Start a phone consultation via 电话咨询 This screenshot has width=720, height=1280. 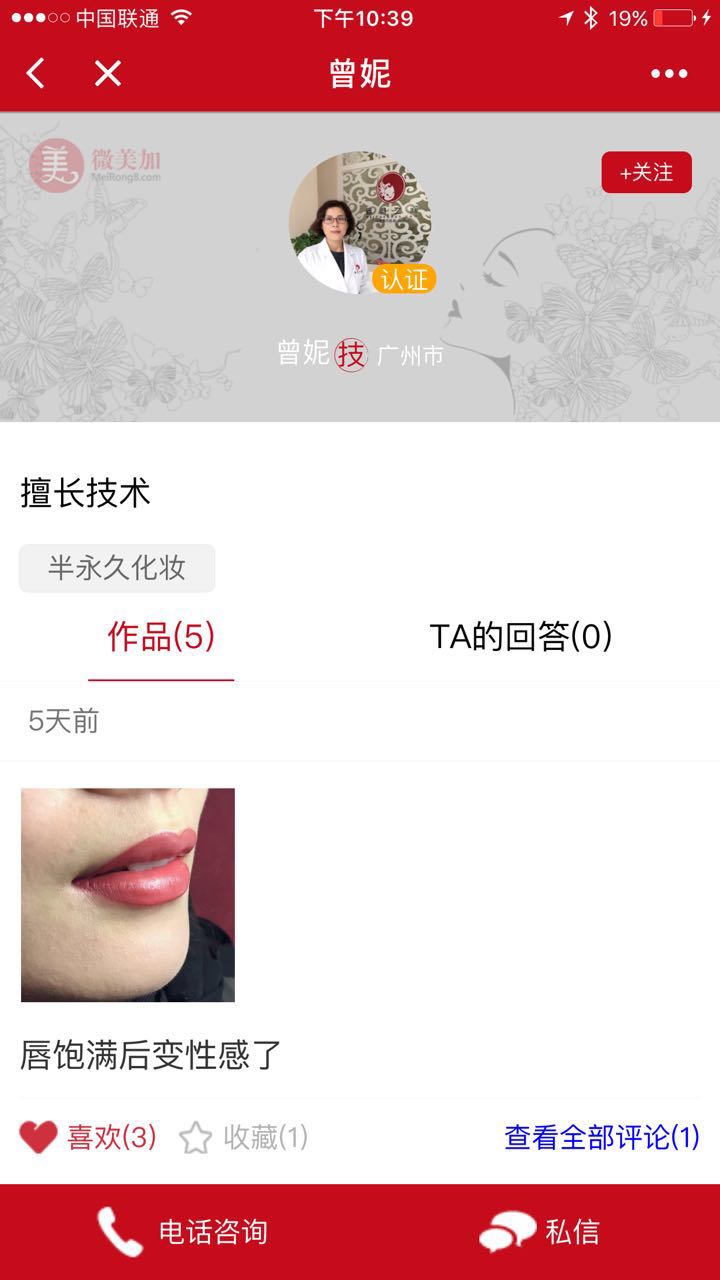pos(182,1231)
